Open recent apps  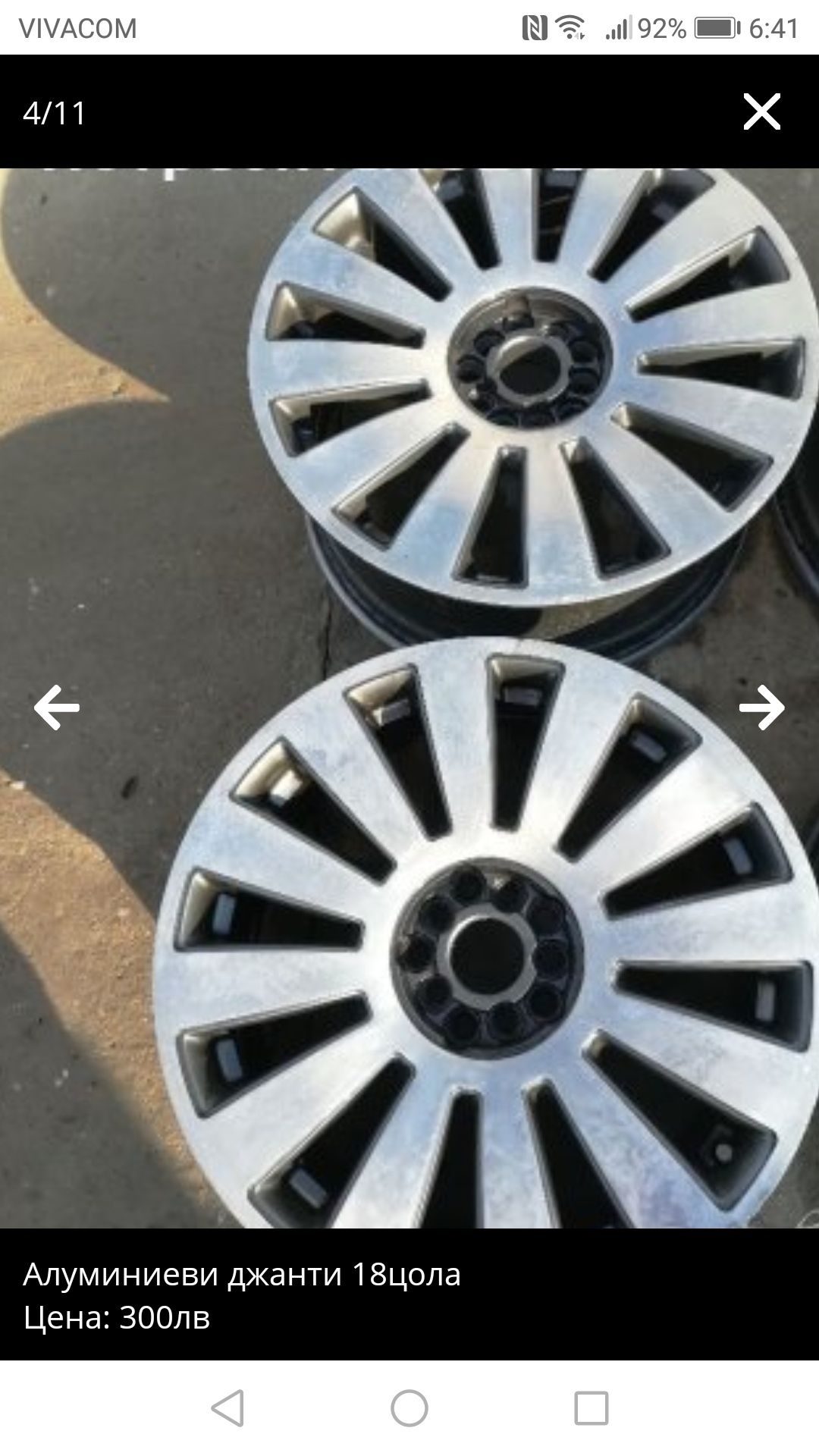(591, 1408)
